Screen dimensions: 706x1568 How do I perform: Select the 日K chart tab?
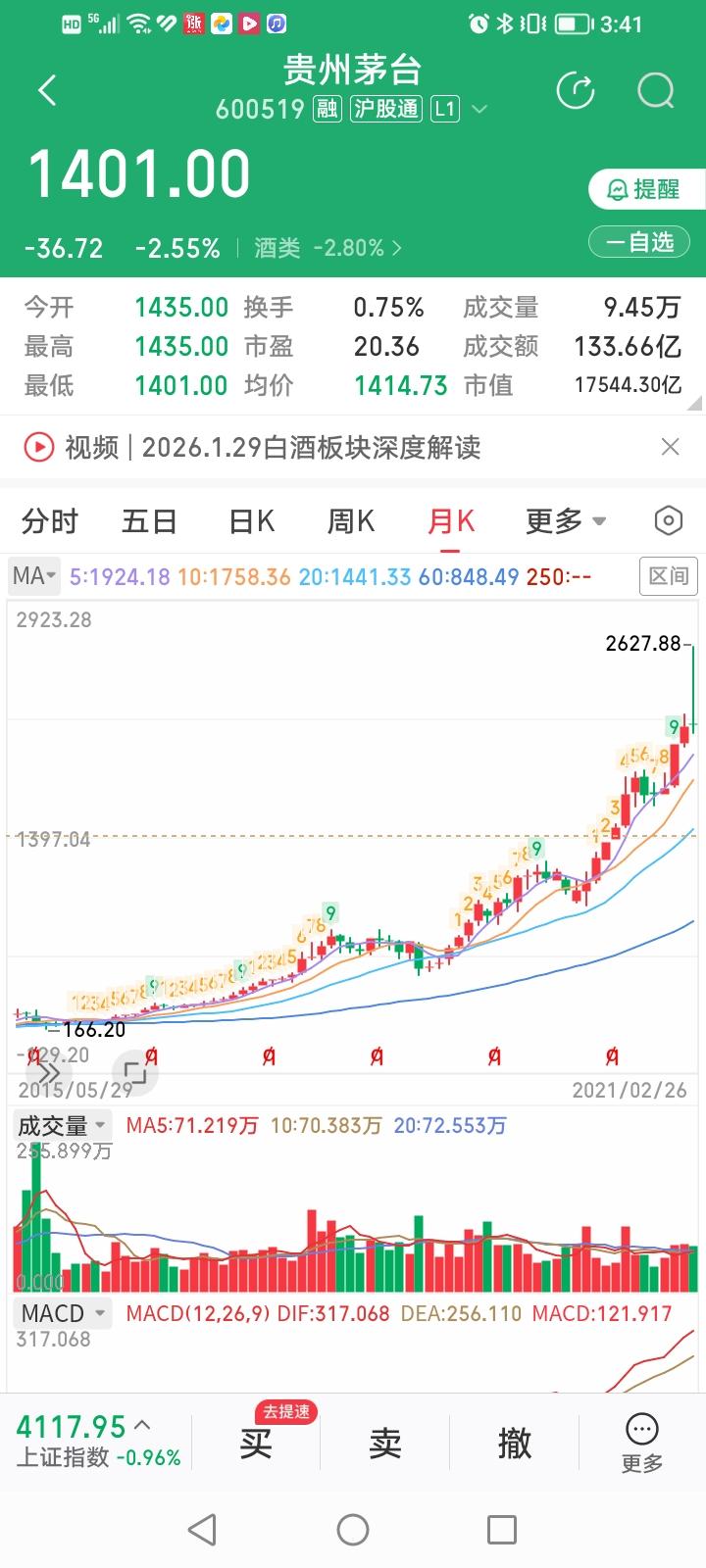(251, 521)
